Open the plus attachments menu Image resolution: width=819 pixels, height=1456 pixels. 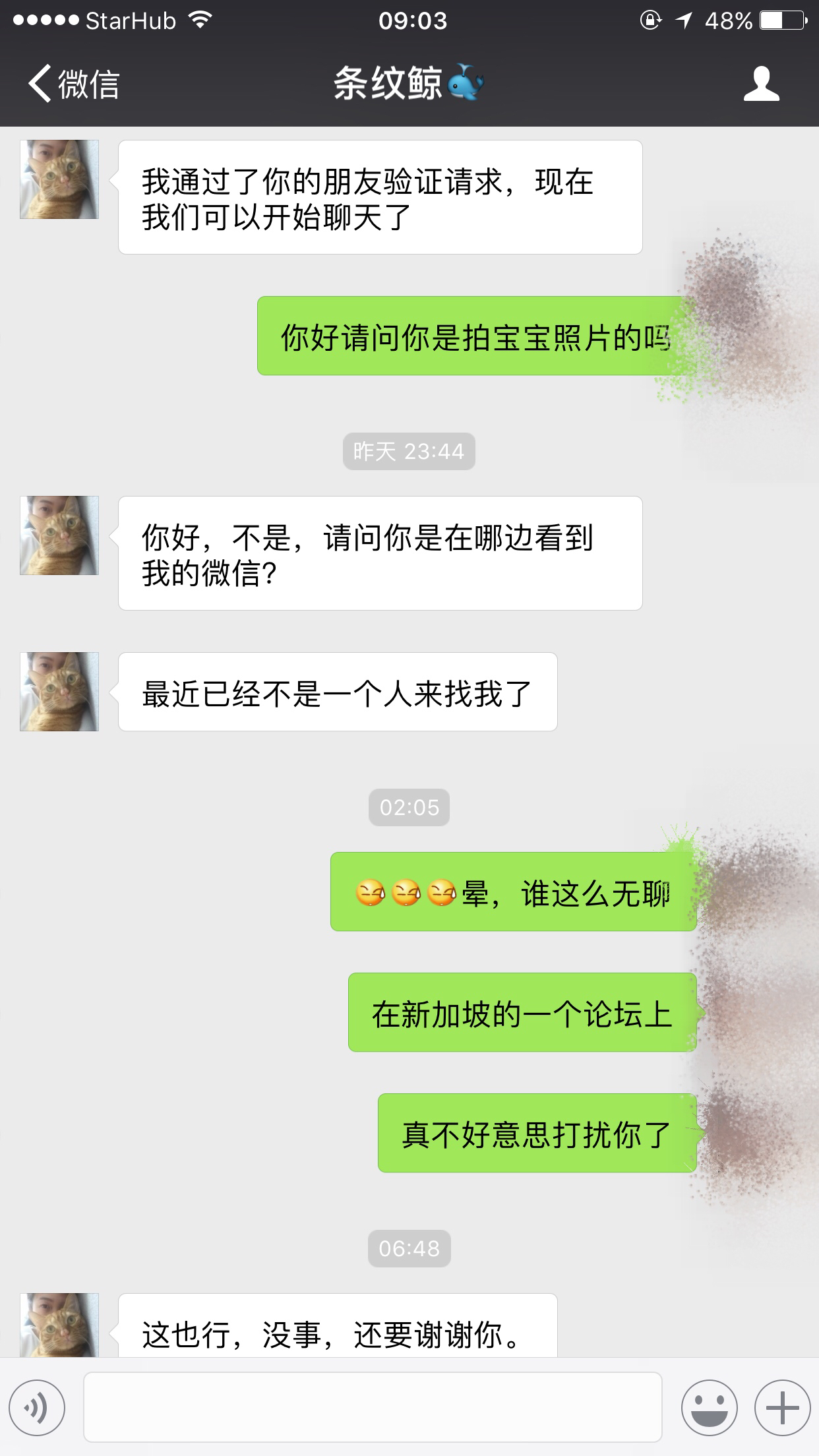(782, 1409)
